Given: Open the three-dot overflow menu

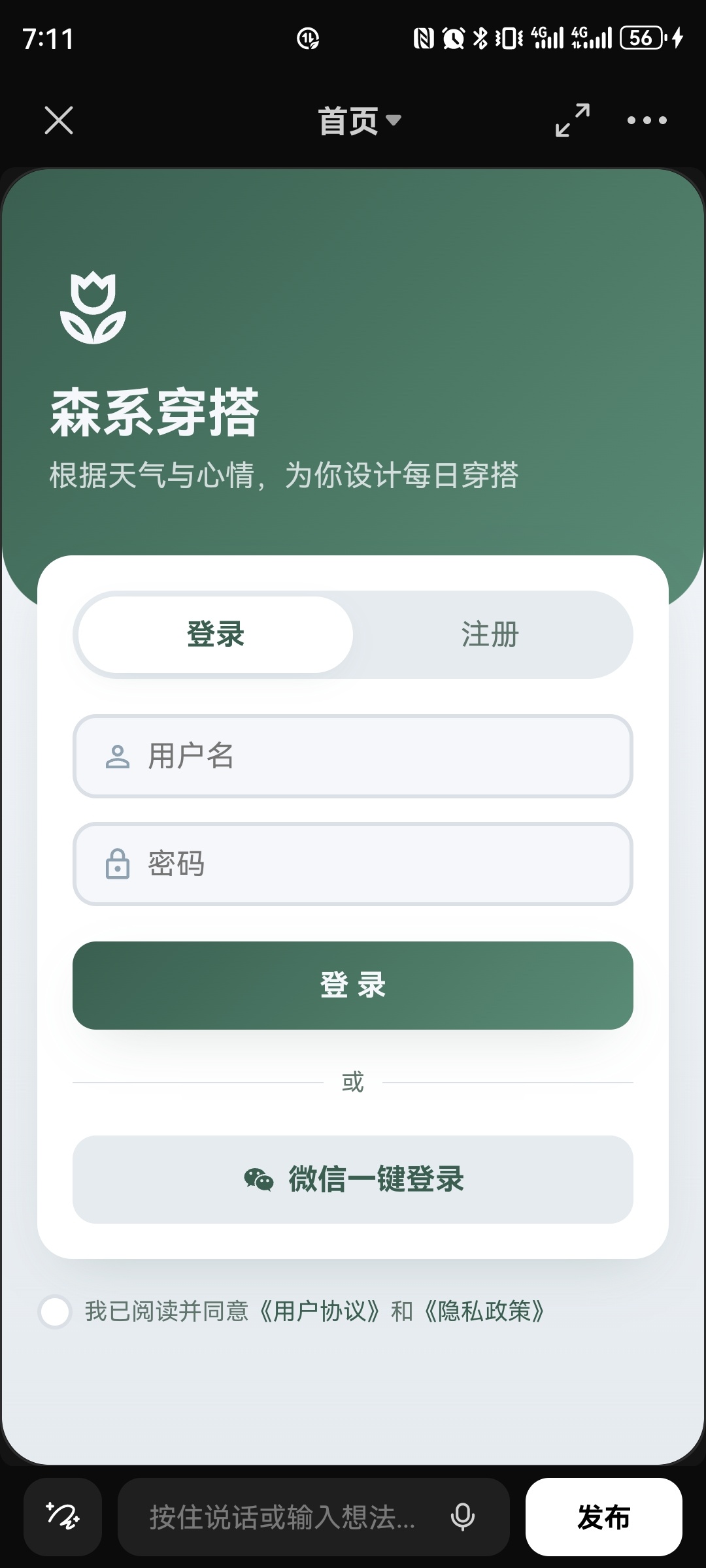Looking at the screenshot, I should (x=647, y=120).
